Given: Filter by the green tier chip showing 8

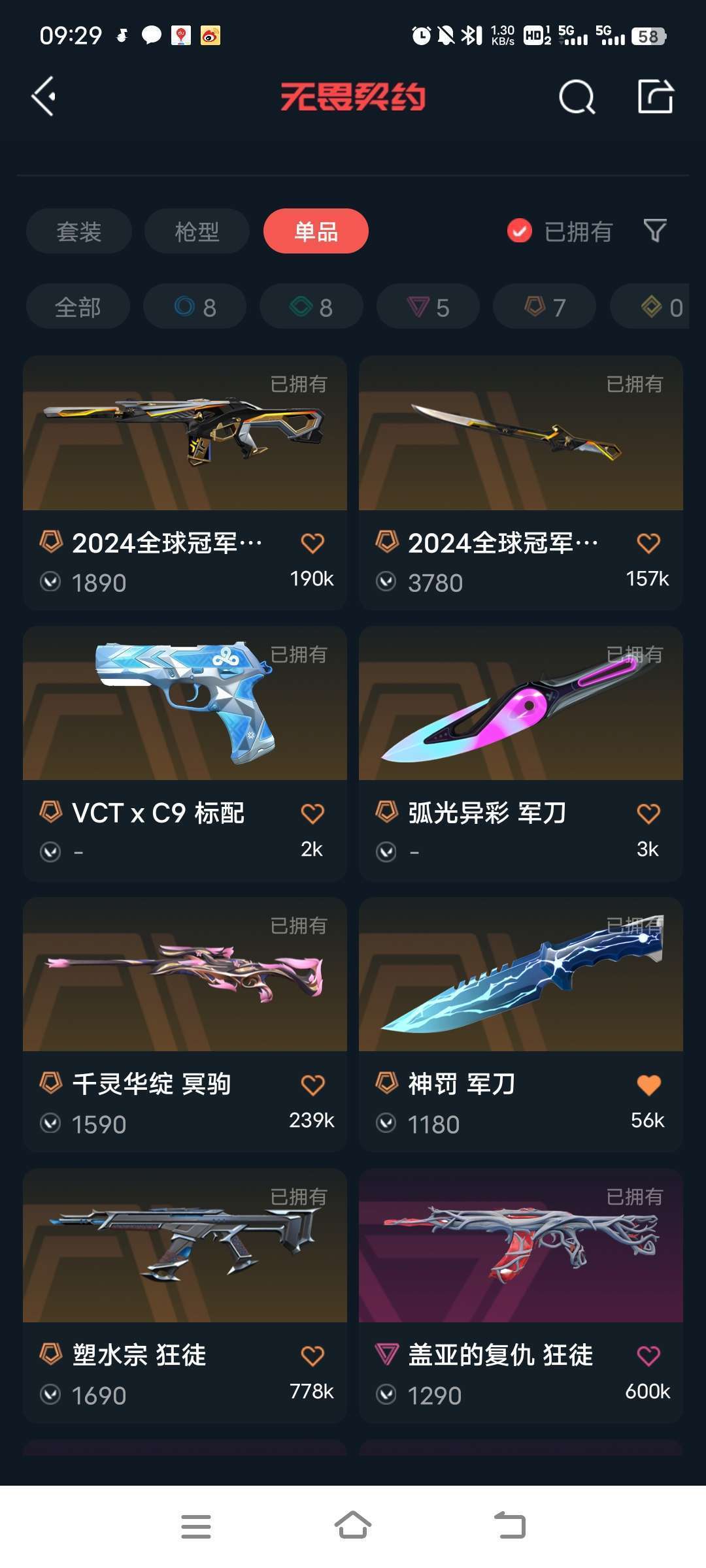Looking at the screenshot, I should pyautogui.click(x=311, y=306).
